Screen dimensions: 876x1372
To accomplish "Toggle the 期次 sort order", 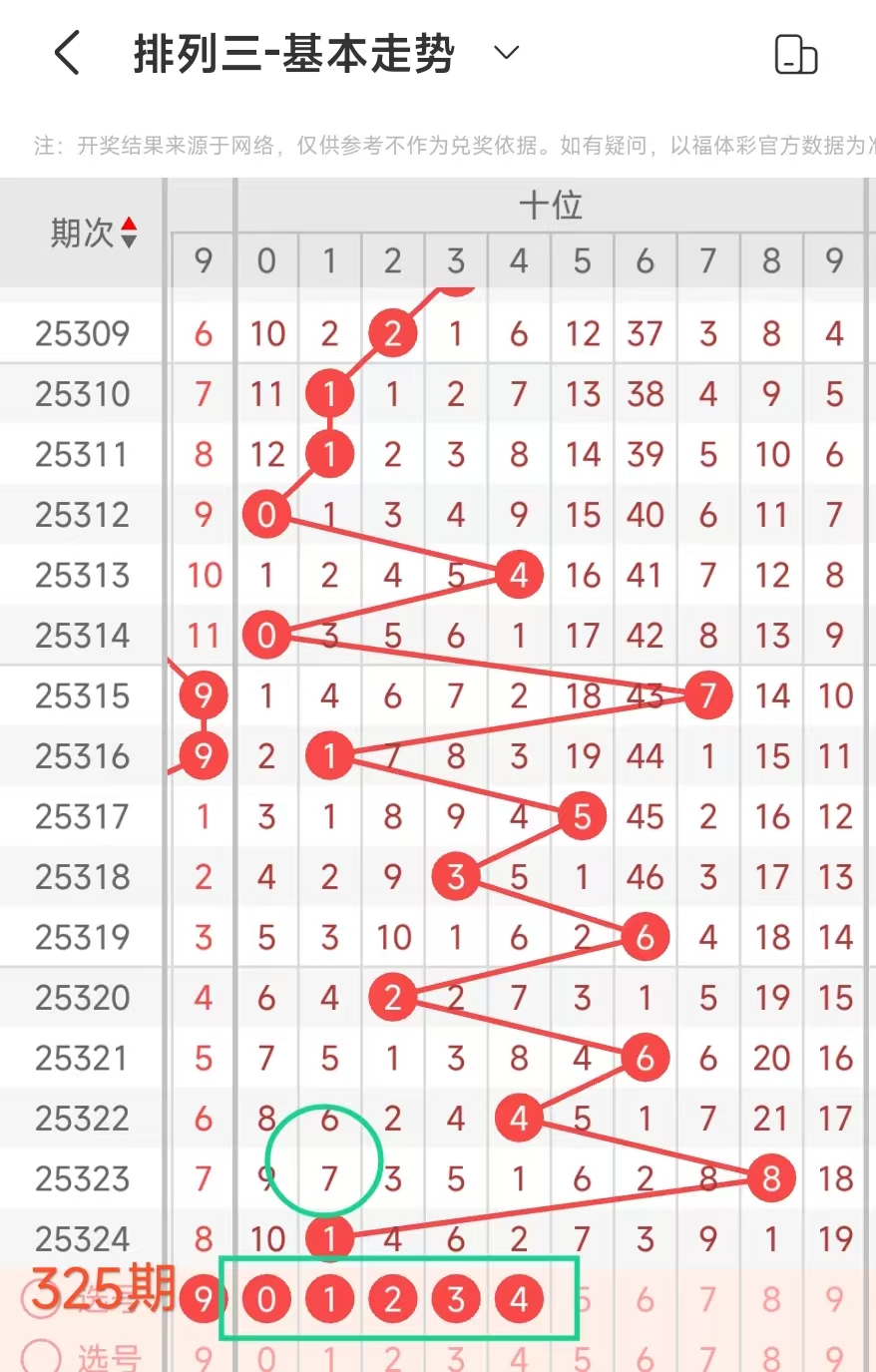I will (x=128, y=233).
